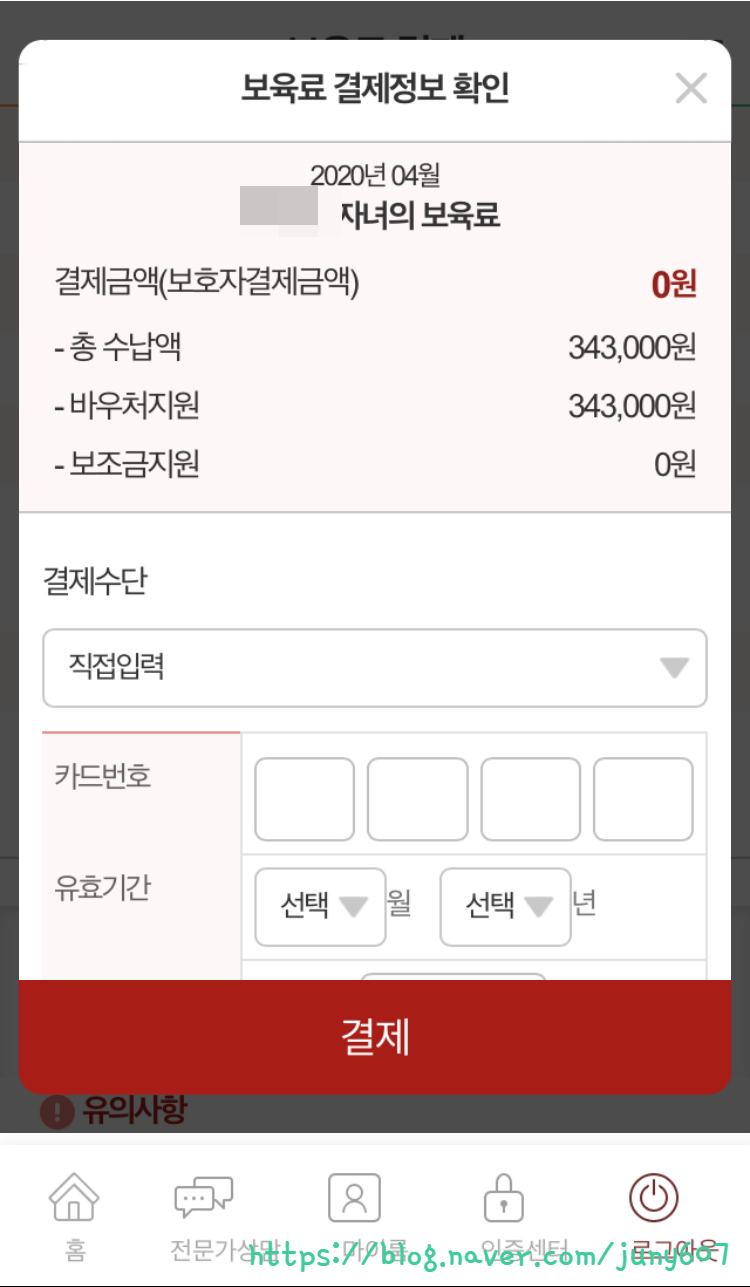Open the 직접입력 payment method dropdown
The width and height of the screenshot is (750, 1287).
coord(375,669)
